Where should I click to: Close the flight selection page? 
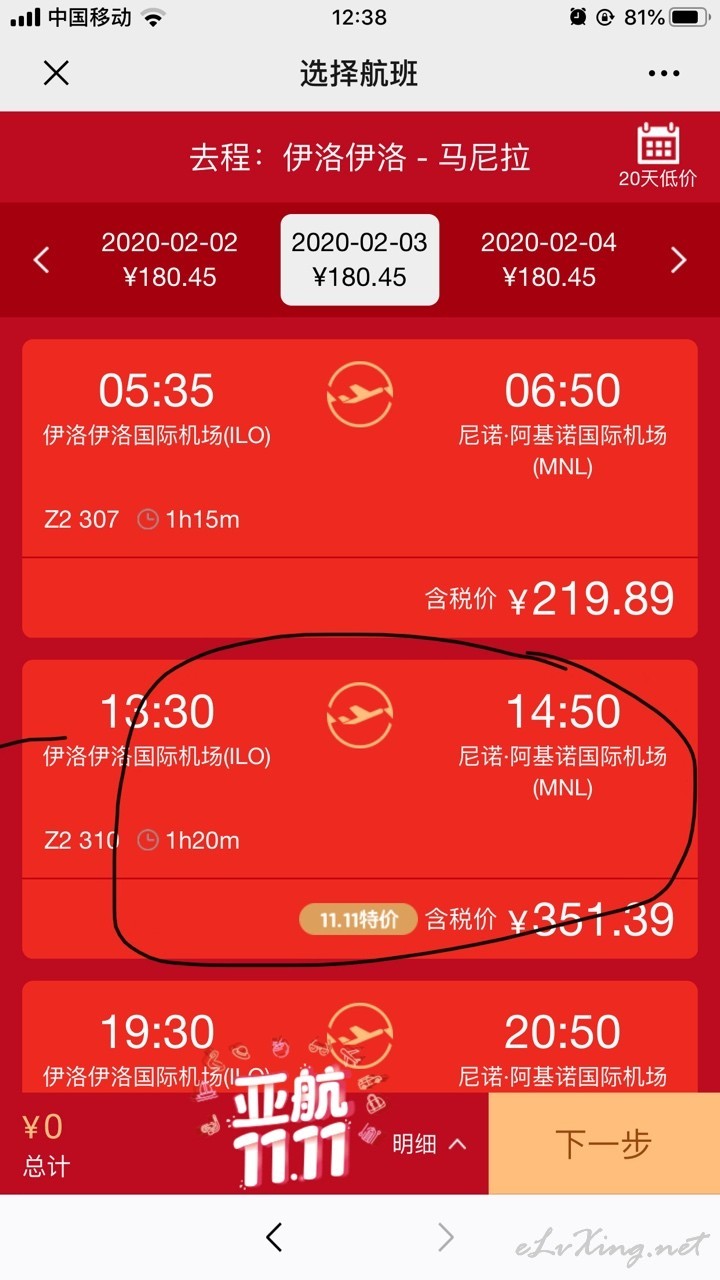pyautogui.click(x=56, y=73)
